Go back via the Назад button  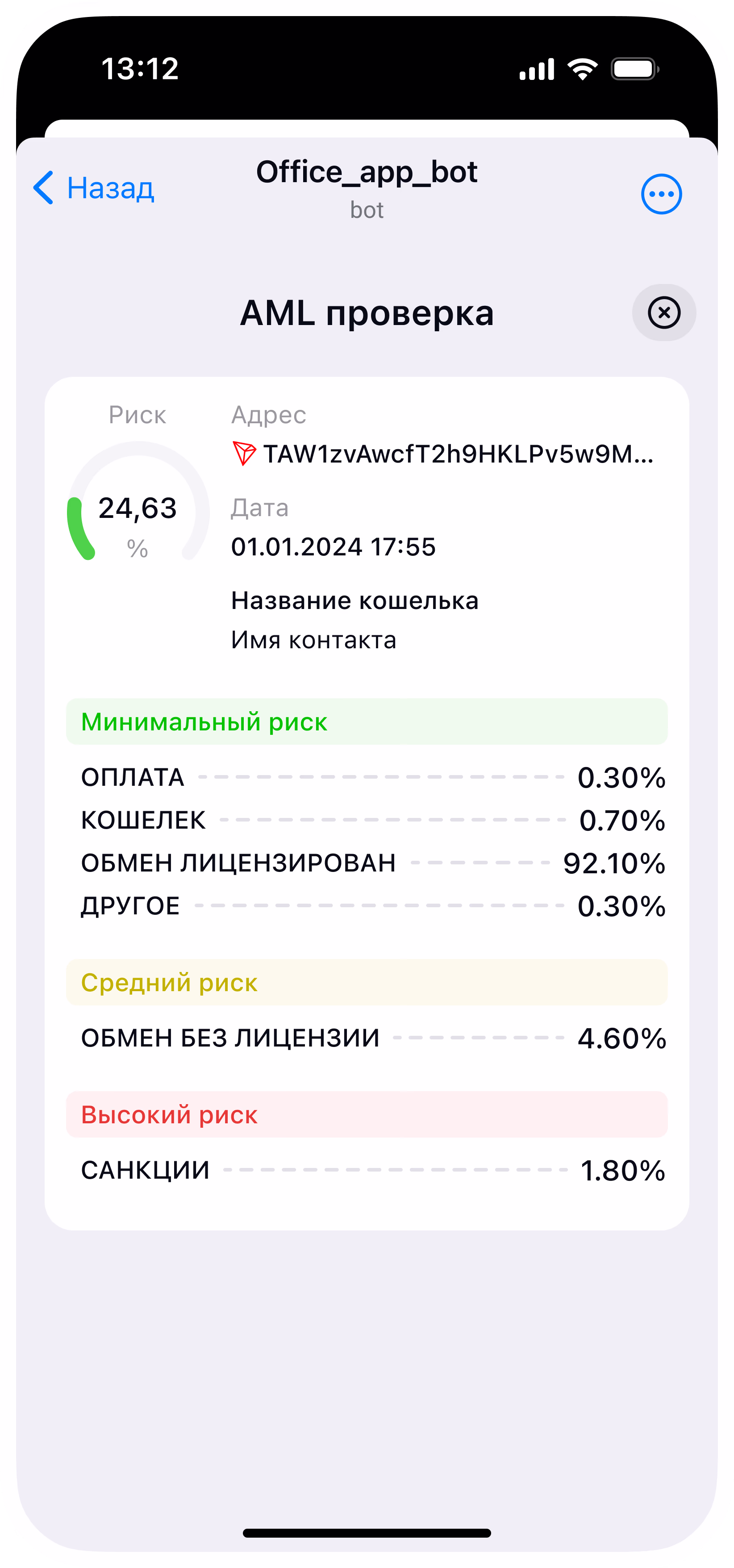click(94, 188)
